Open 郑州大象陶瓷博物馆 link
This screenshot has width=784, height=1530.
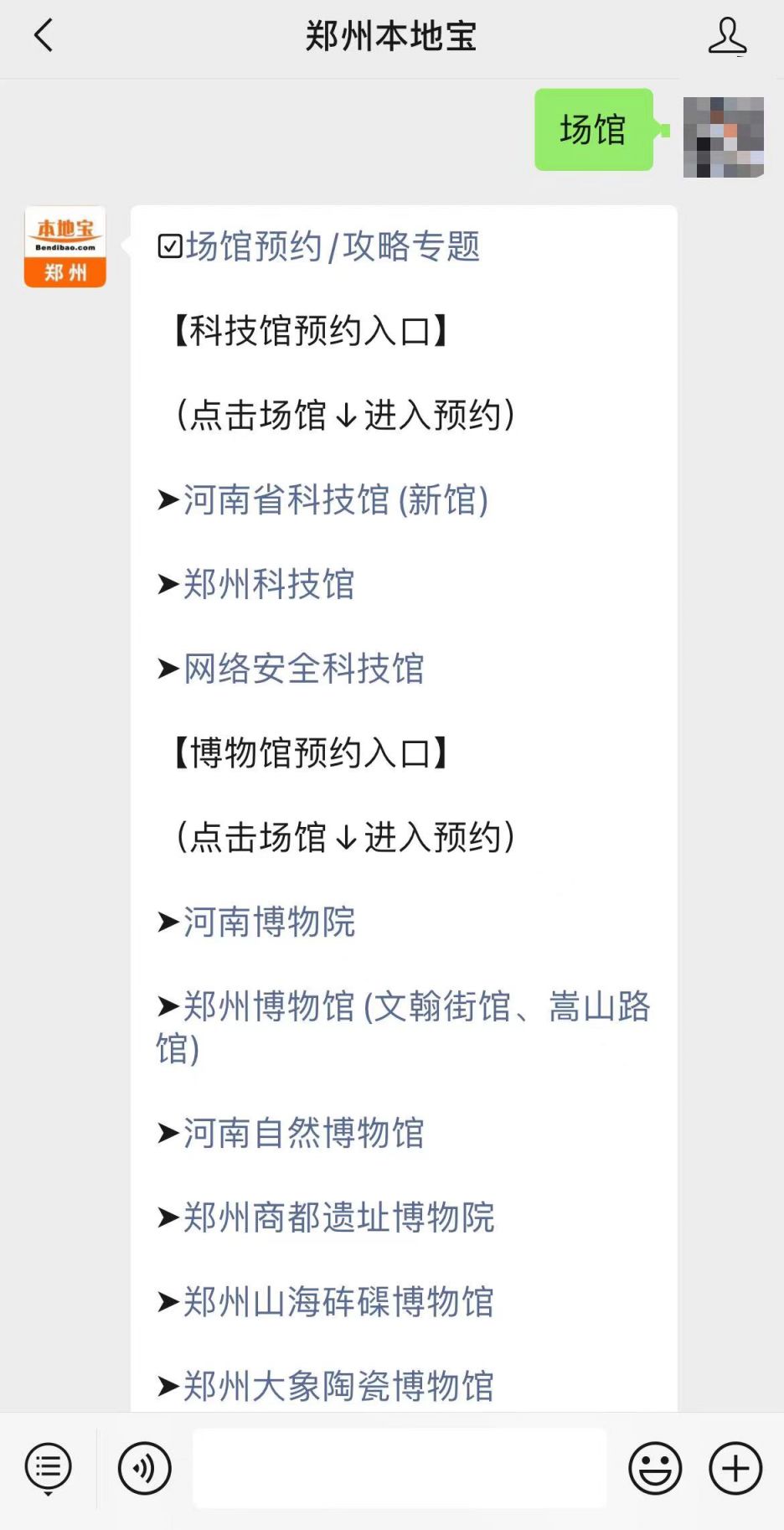338,1387
